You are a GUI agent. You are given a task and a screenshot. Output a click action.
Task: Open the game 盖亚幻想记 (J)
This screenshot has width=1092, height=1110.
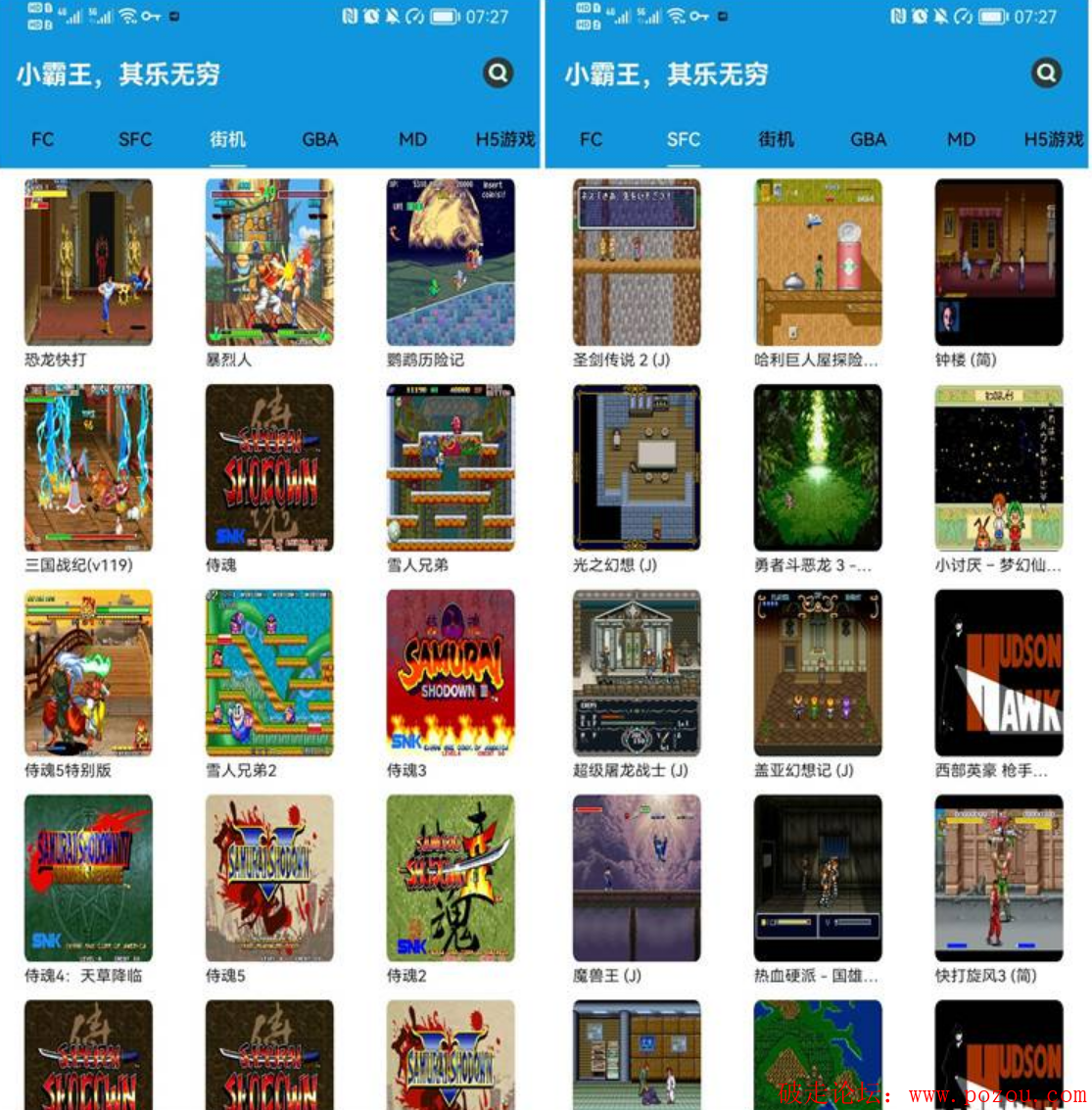[818, 672]
